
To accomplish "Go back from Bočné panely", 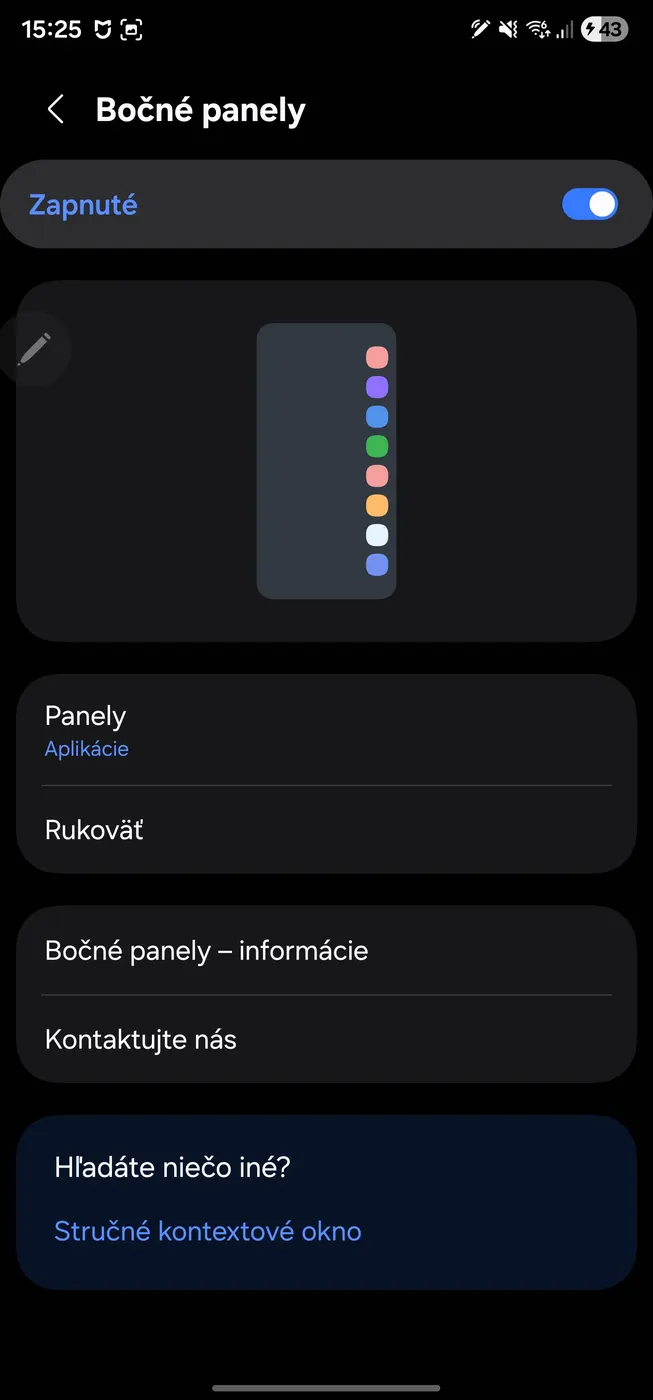I will pos(56,110).
